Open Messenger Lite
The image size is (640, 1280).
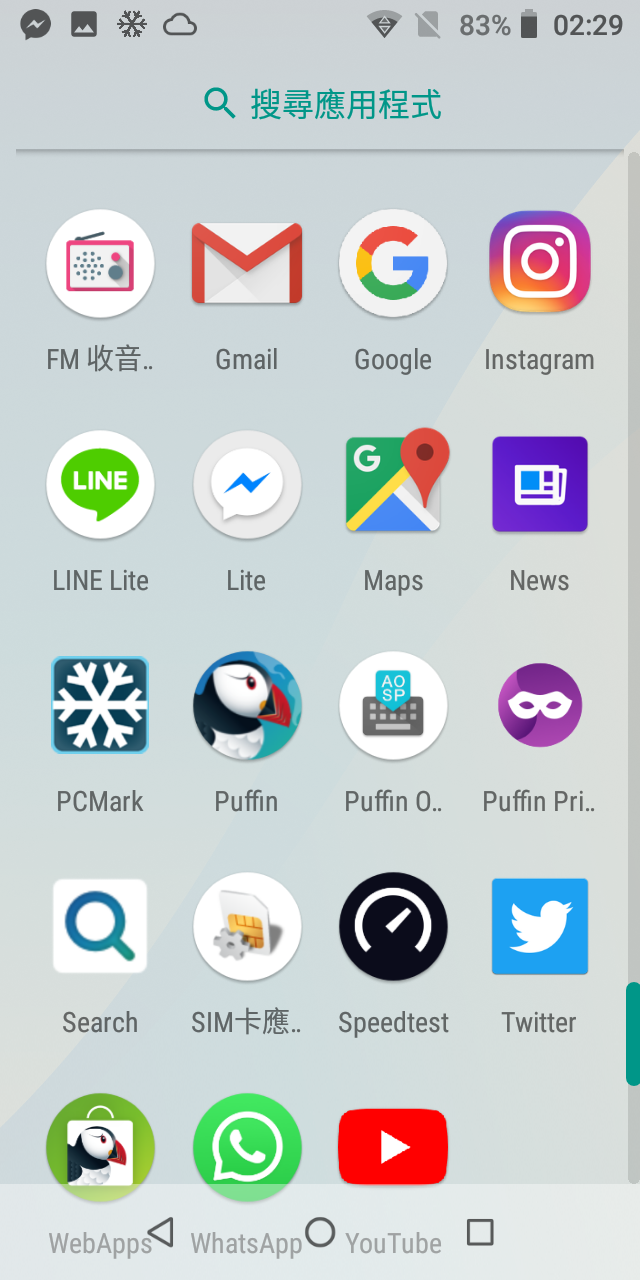247,485
